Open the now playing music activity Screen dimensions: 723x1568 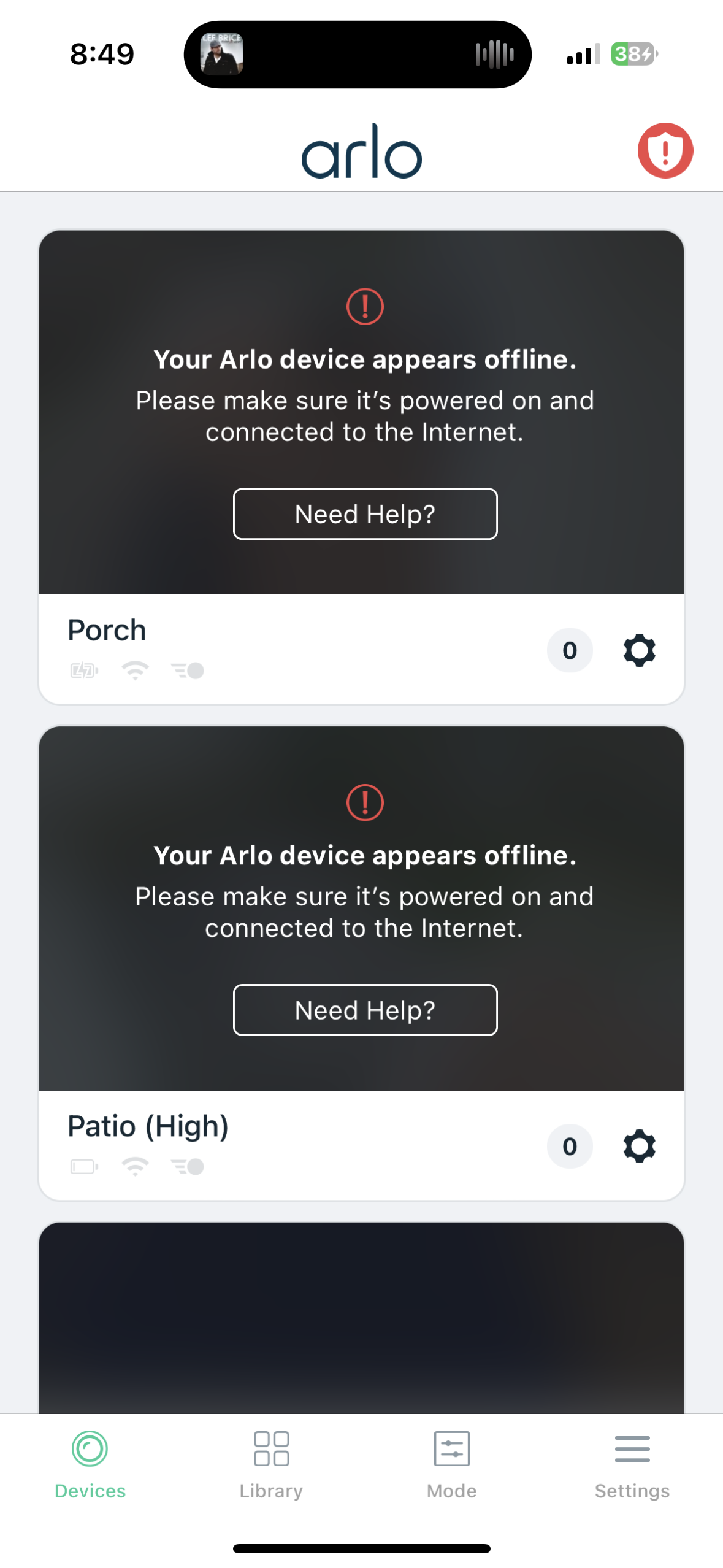357,55
